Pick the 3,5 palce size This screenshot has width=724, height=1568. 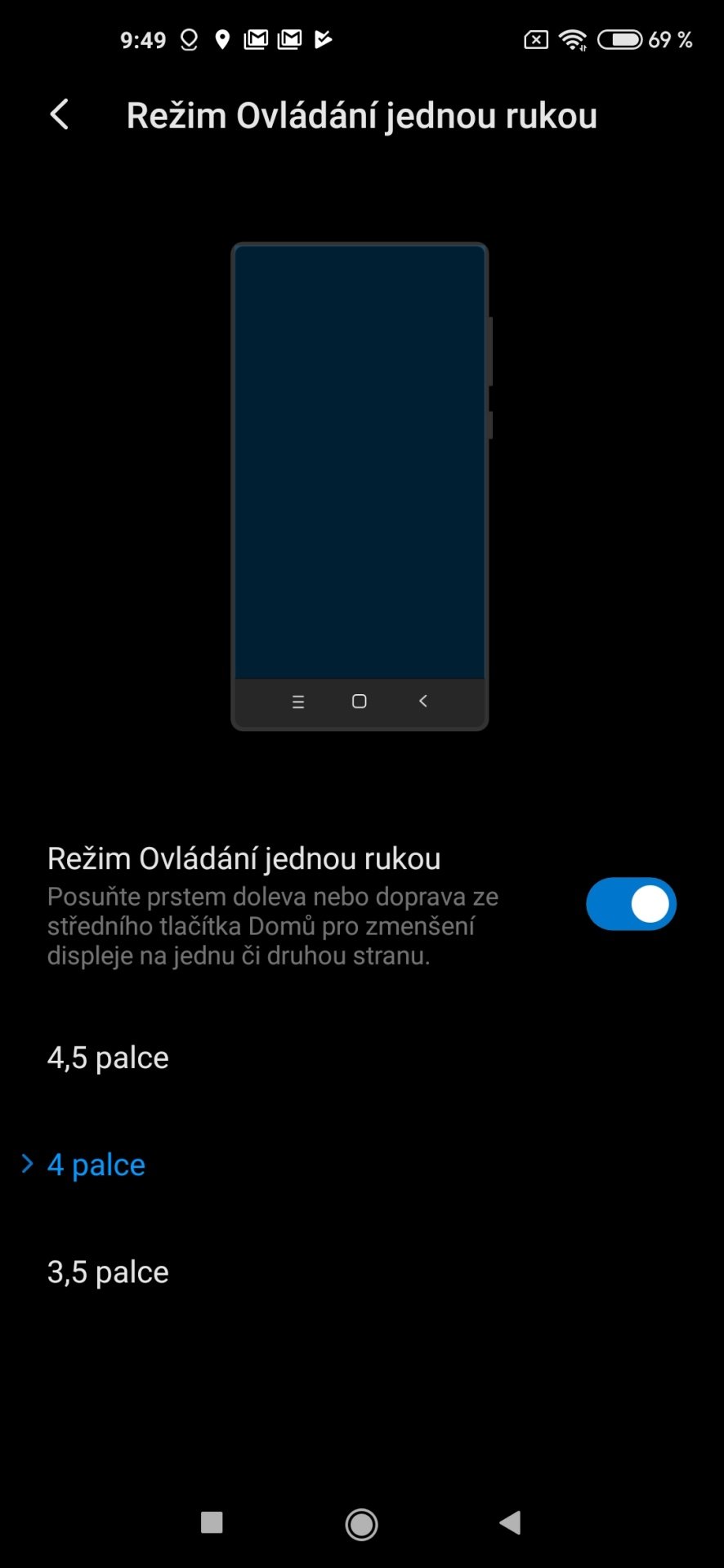click(362, 1272)
